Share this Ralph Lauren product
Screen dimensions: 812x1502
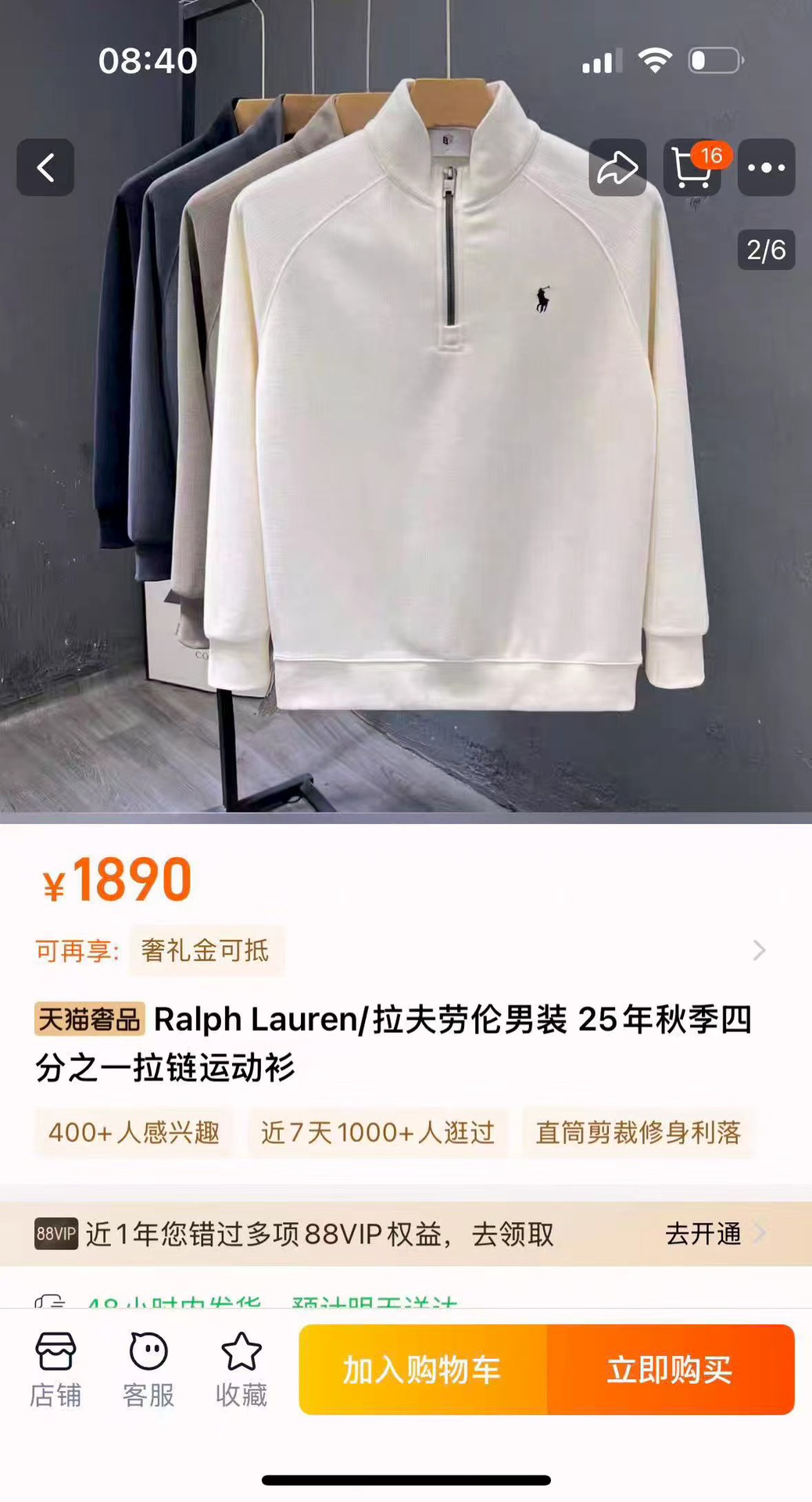[x=617, y=167]
